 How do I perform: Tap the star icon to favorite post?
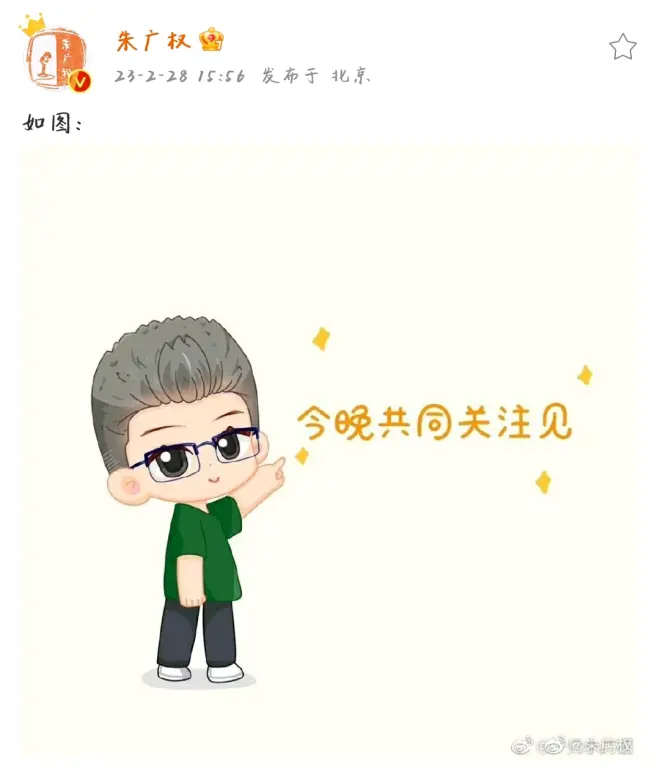[622, 47]
